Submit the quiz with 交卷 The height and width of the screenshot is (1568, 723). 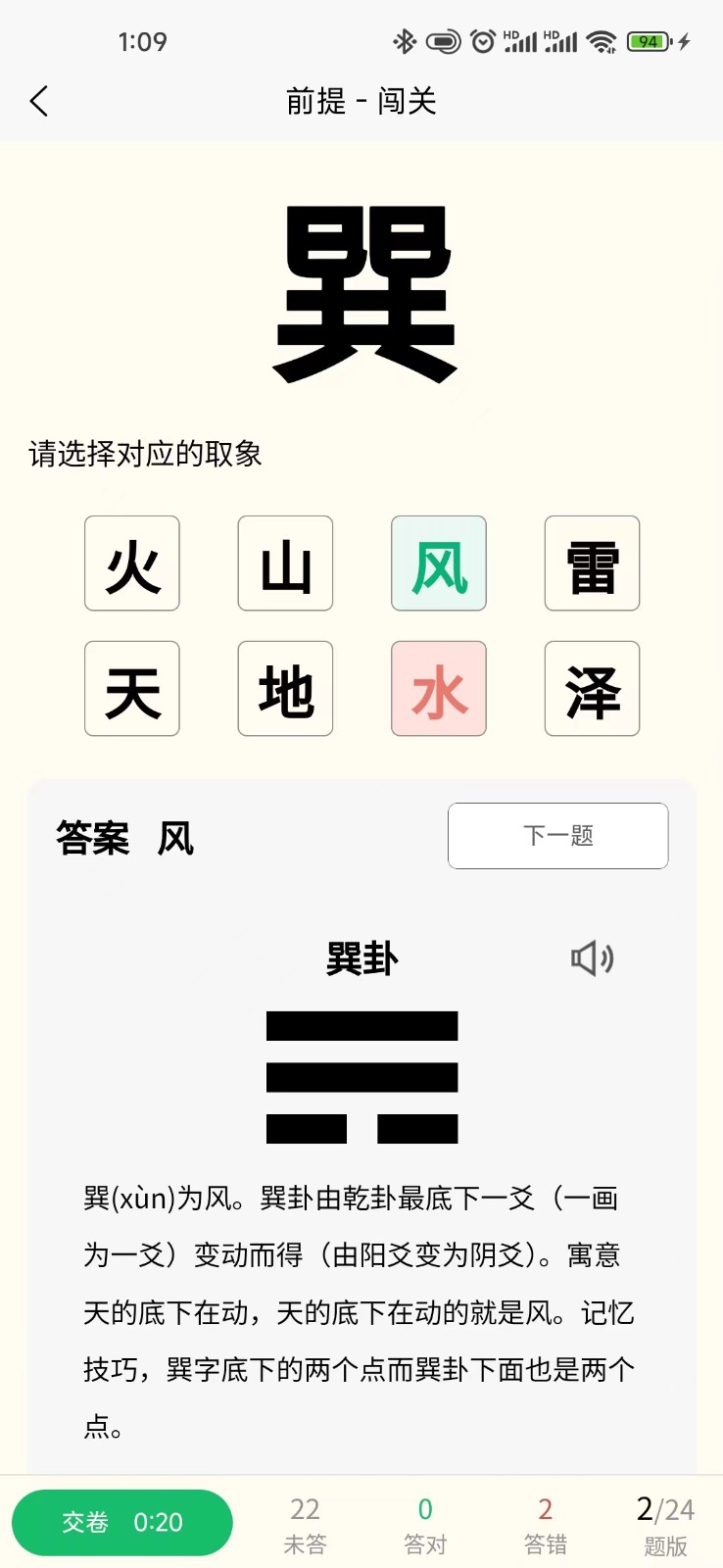[x=122, y=1522]
